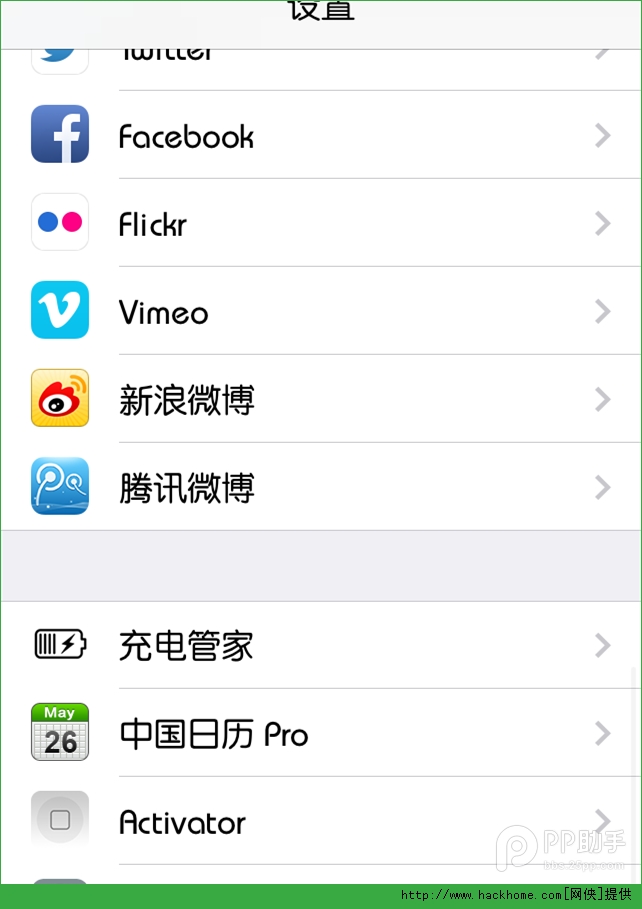
Task: Go to Vimeo settings
Action: point(320,312)
